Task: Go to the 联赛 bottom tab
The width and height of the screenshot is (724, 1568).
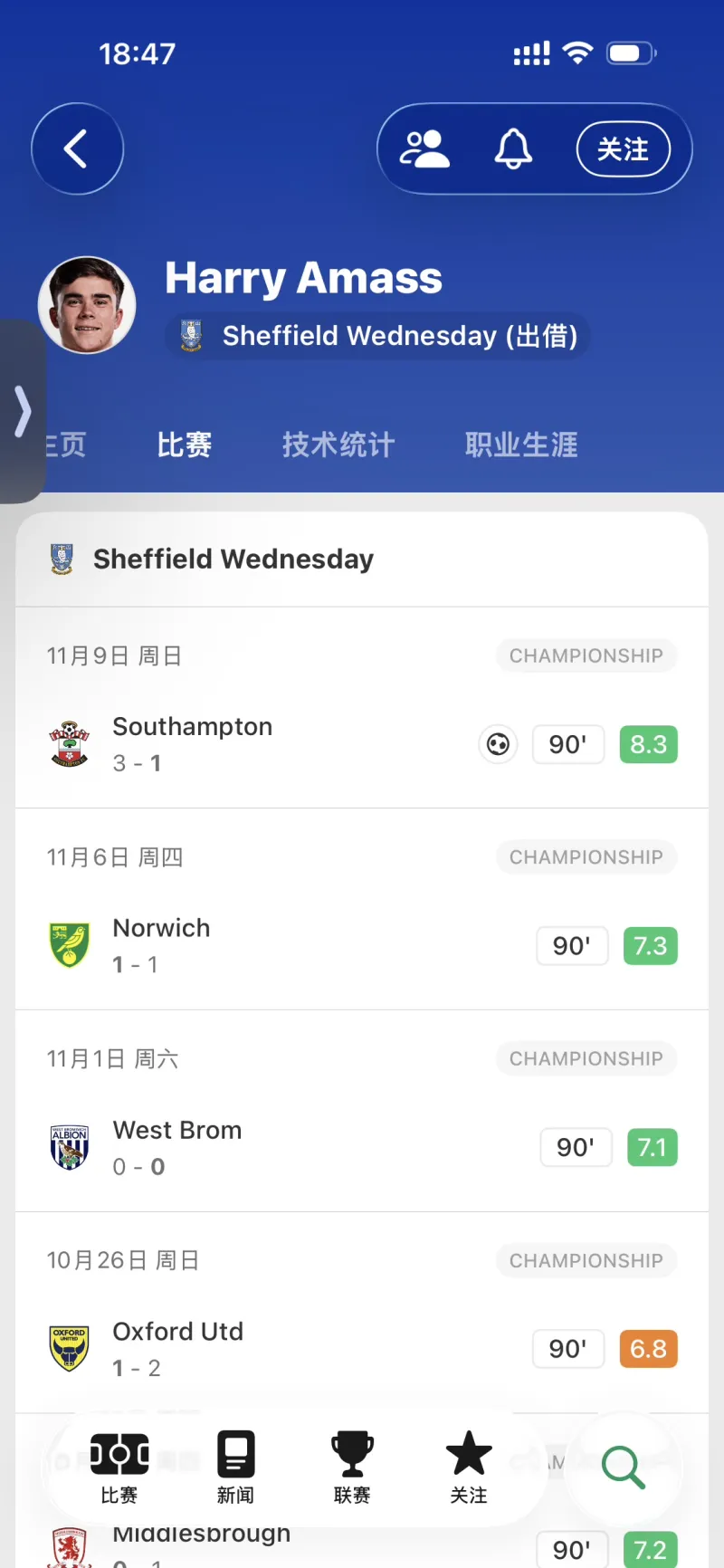Action: click(x=352, y=1467)
